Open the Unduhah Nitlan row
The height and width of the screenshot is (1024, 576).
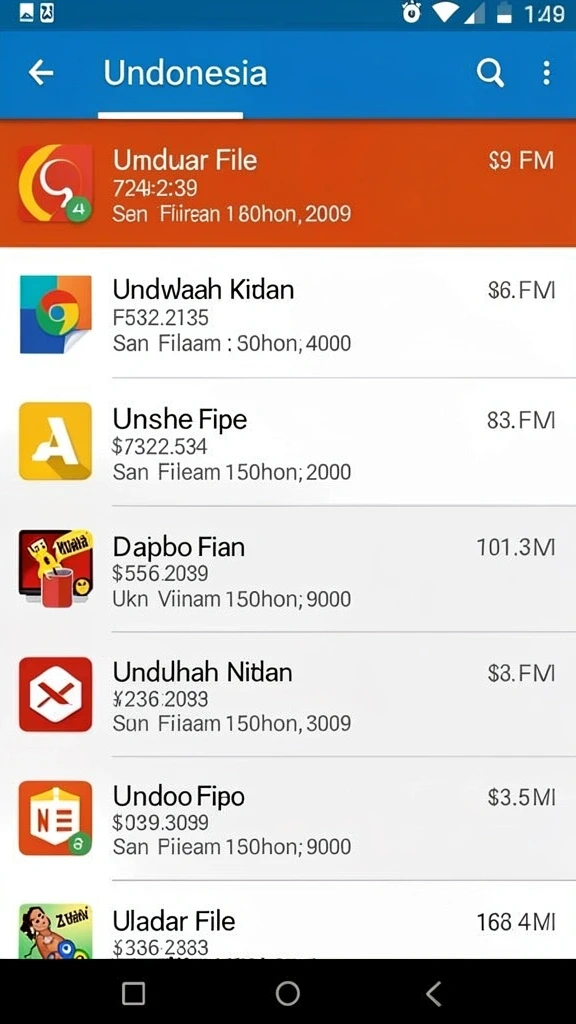288,695
